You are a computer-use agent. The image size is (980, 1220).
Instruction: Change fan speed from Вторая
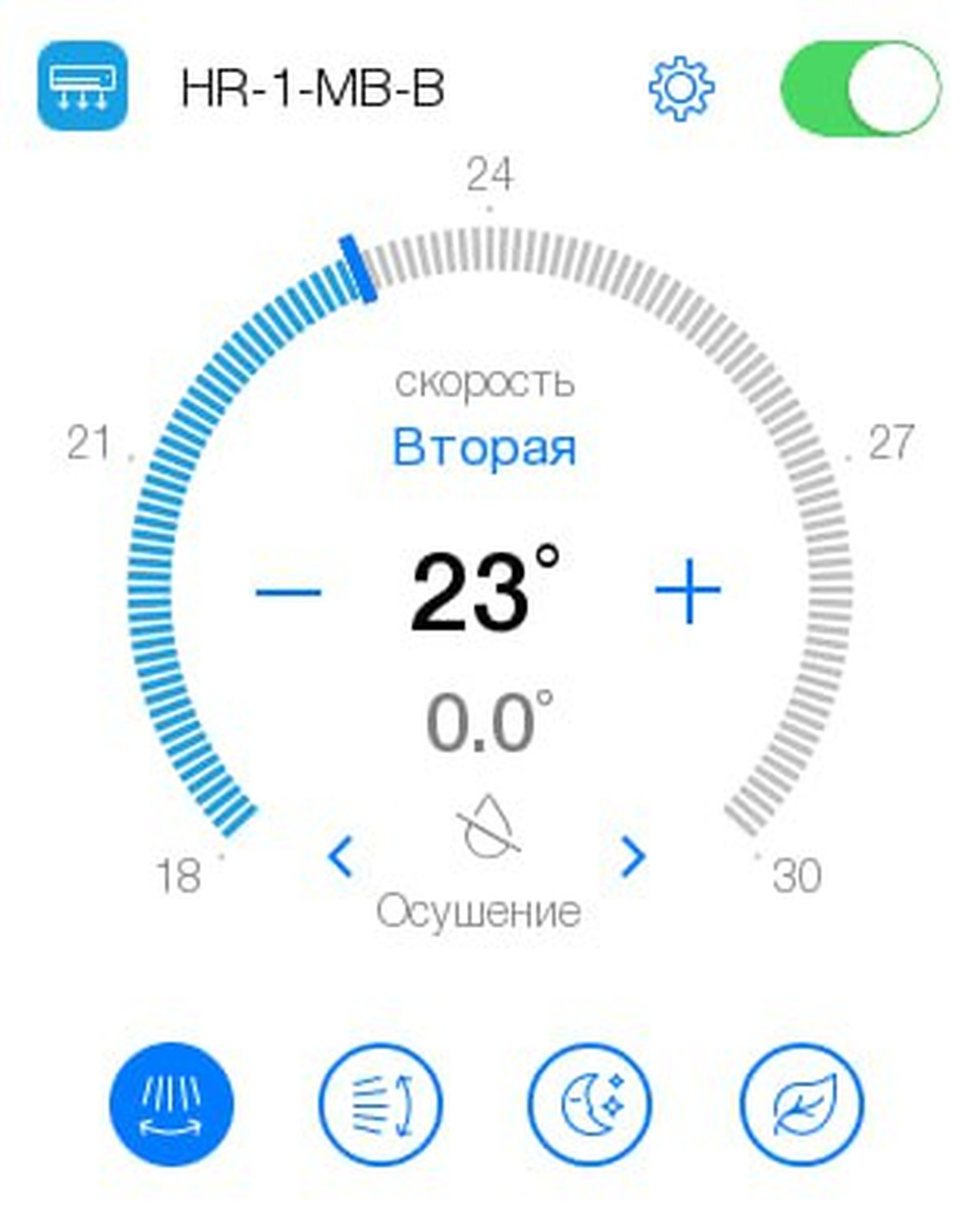(484, 447)
